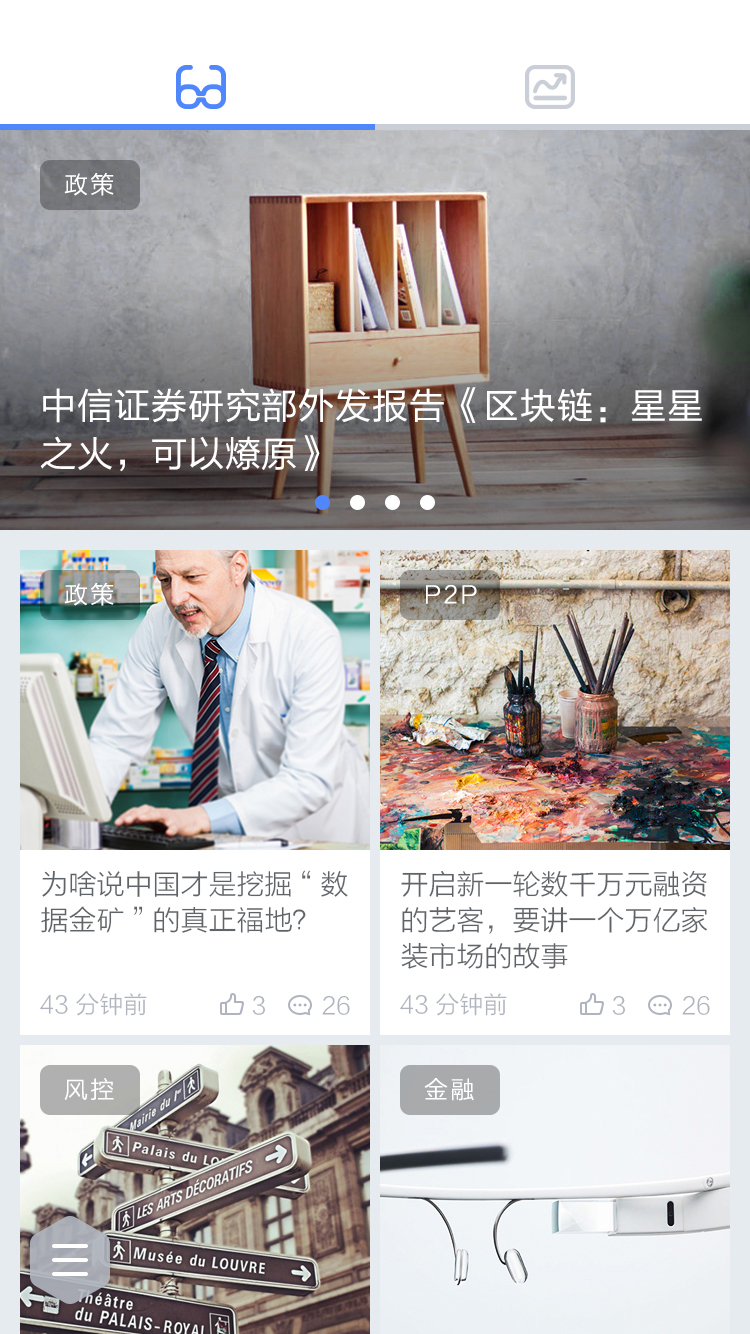This screenshot has height=1334, width=750.
Task: Select the second carousel dot
Action: pos(358,502)
